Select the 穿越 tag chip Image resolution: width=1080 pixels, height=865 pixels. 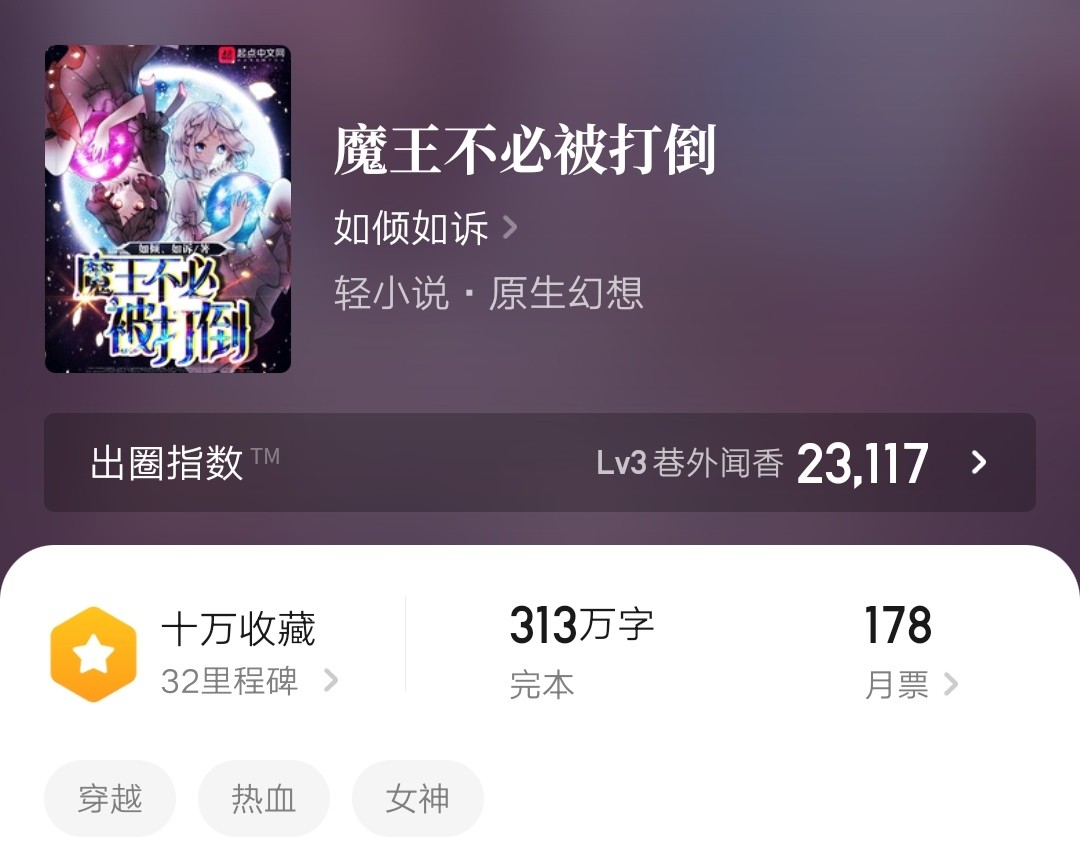click(x=110, y=799)
